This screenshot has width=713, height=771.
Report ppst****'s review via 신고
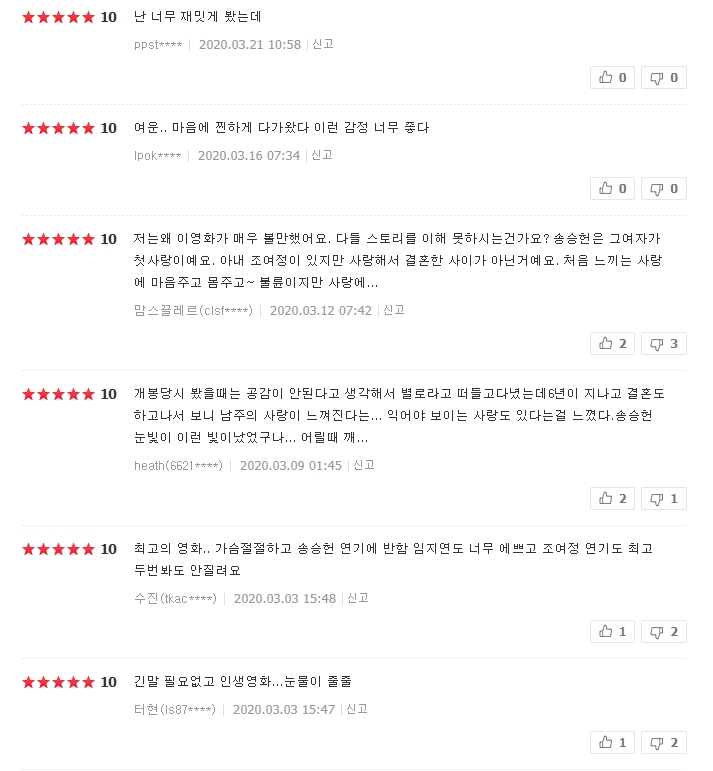point(322,45)
